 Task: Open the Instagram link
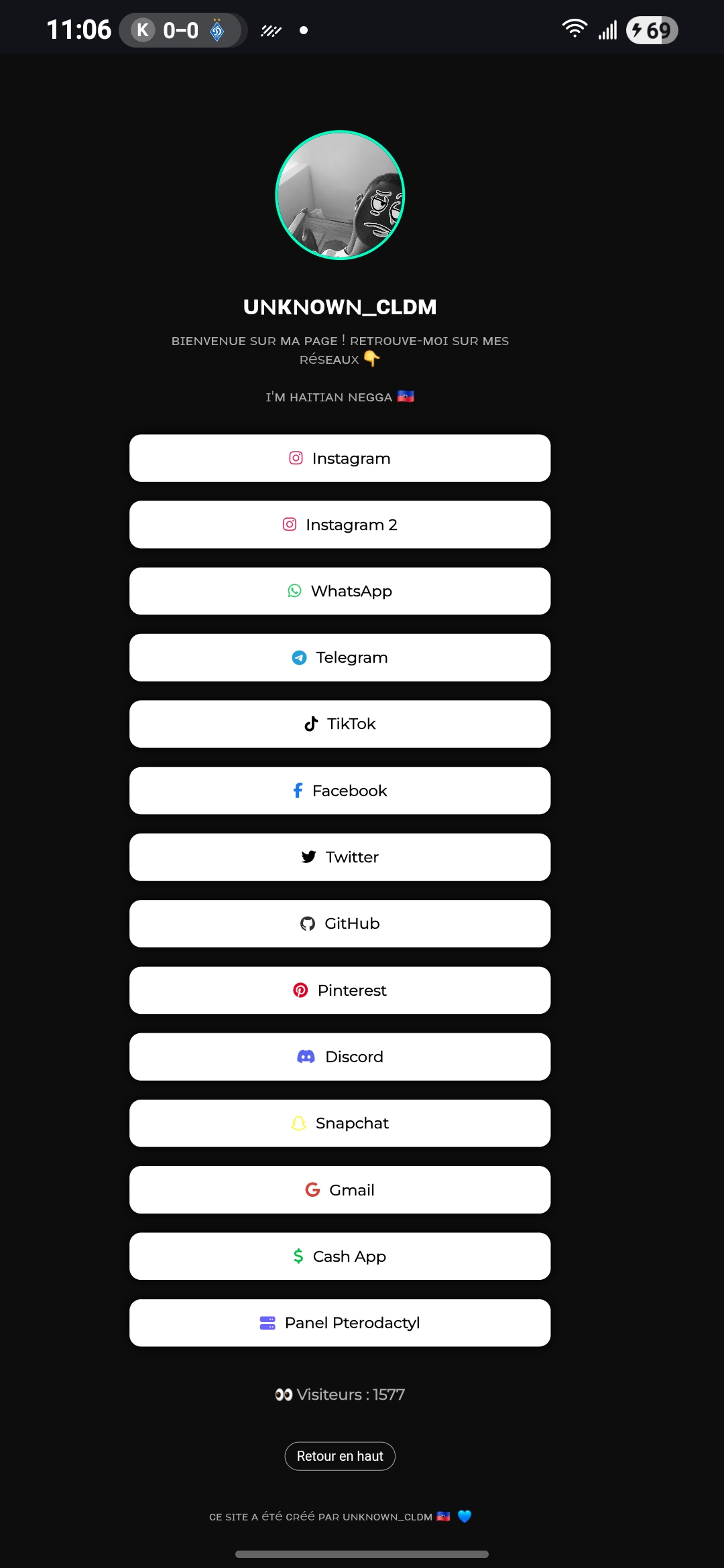340,458
